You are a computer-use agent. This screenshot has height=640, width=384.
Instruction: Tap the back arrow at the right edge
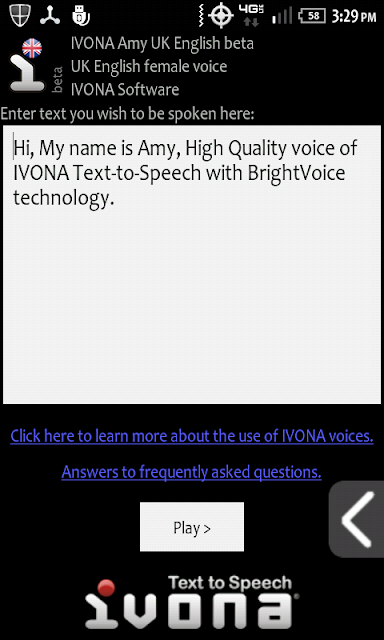tap(357, 519)
